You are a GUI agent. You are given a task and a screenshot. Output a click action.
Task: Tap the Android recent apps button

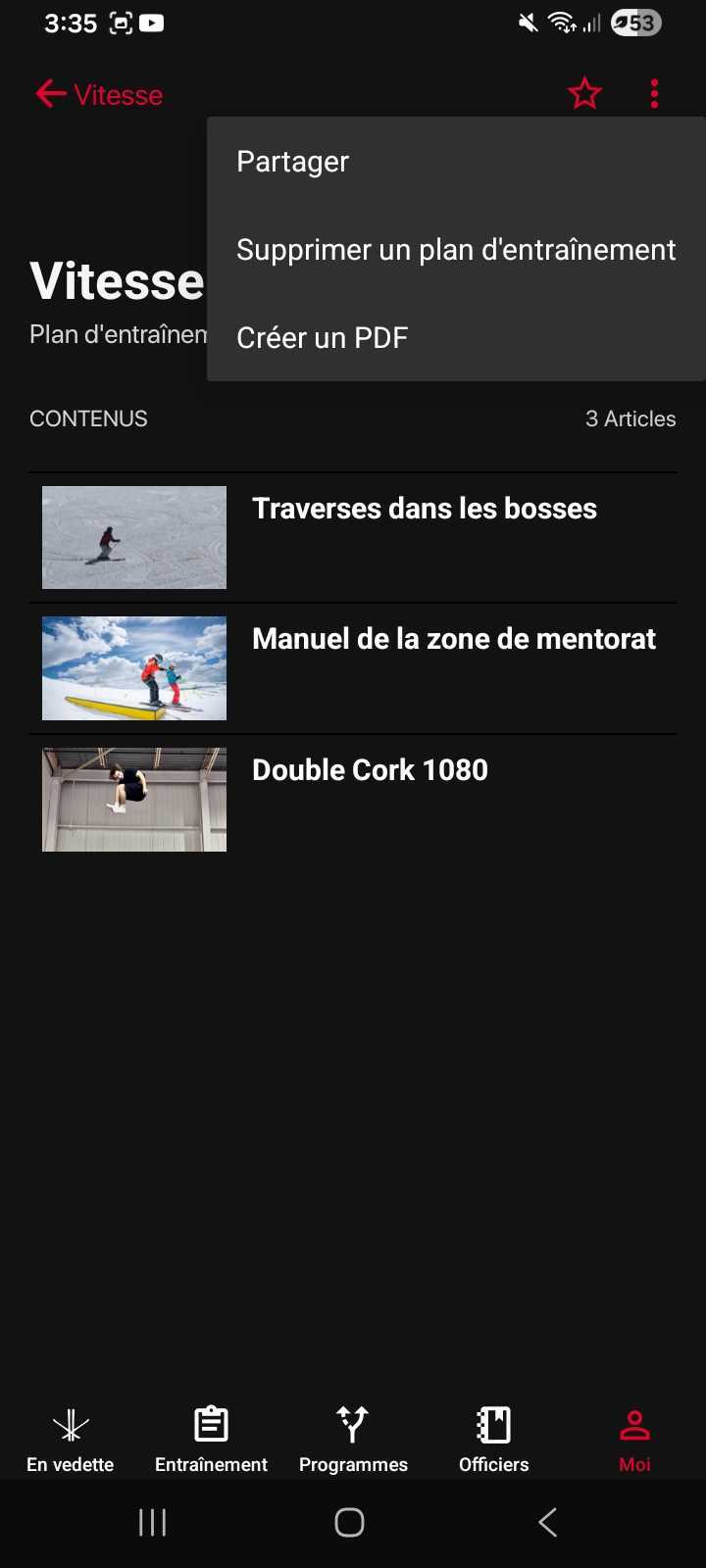pos(152,1522)
